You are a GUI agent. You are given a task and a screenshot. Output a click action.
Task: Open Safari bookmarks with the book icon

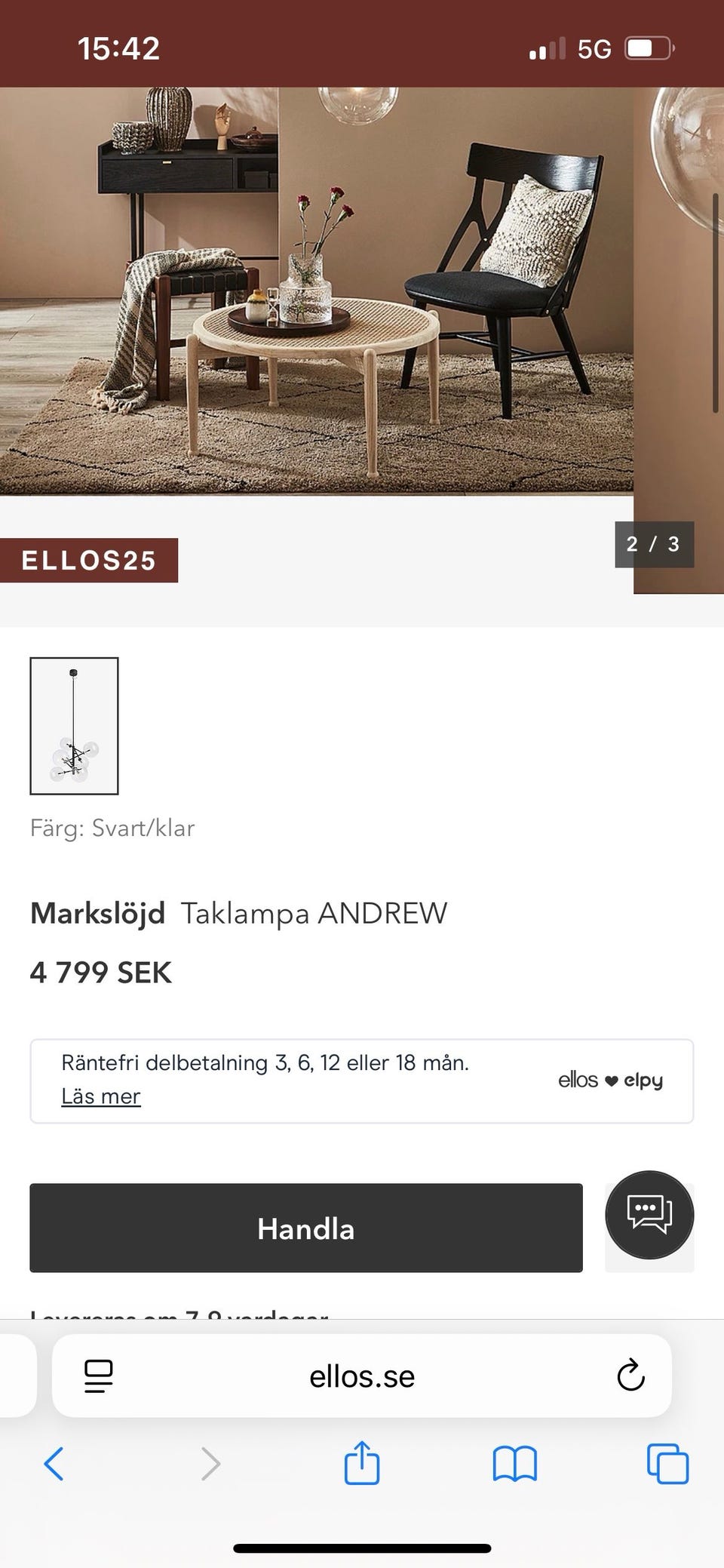(x=515, y=1465)
